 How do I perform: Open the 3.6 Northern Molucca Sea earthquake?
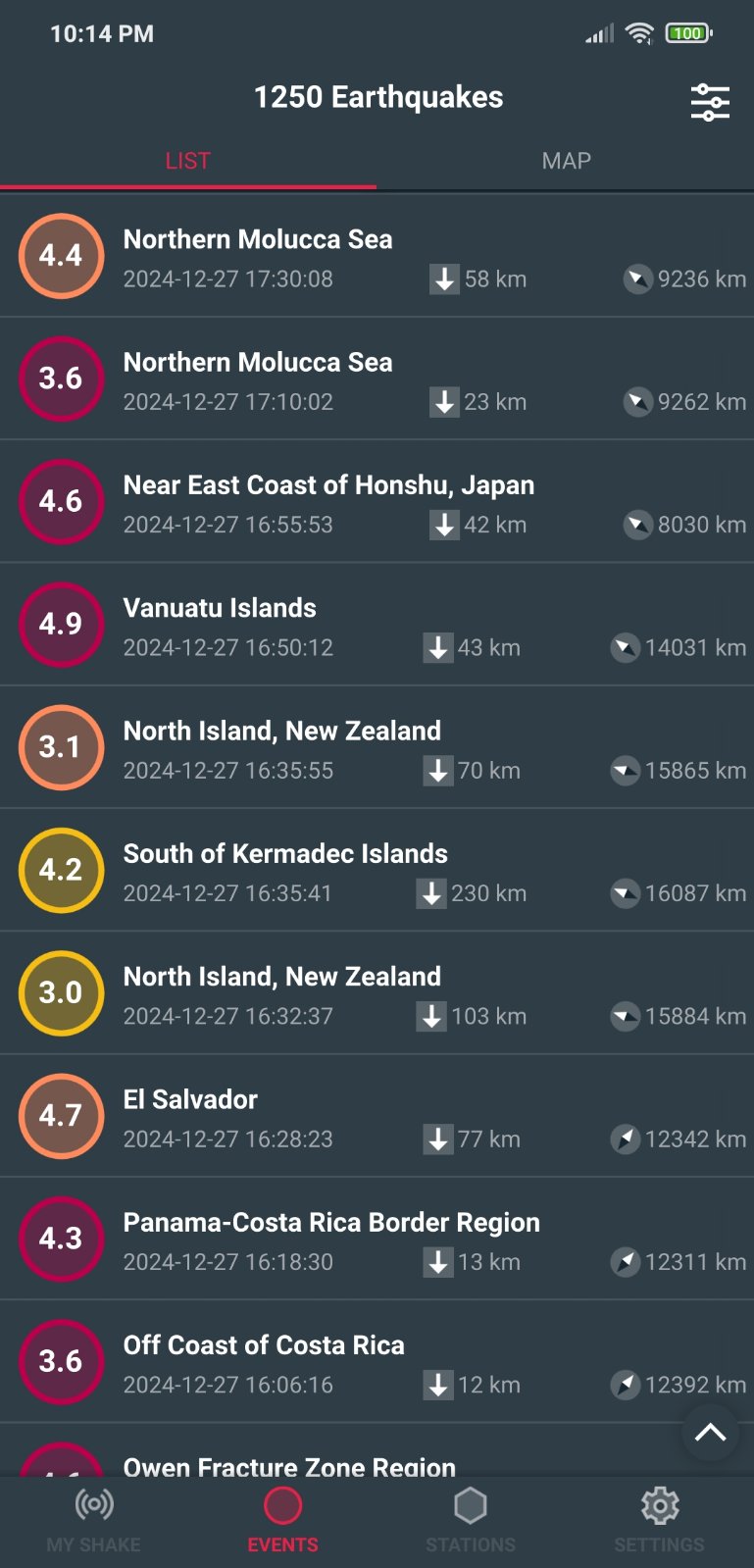pyautogui.click(x=377, y=379)
